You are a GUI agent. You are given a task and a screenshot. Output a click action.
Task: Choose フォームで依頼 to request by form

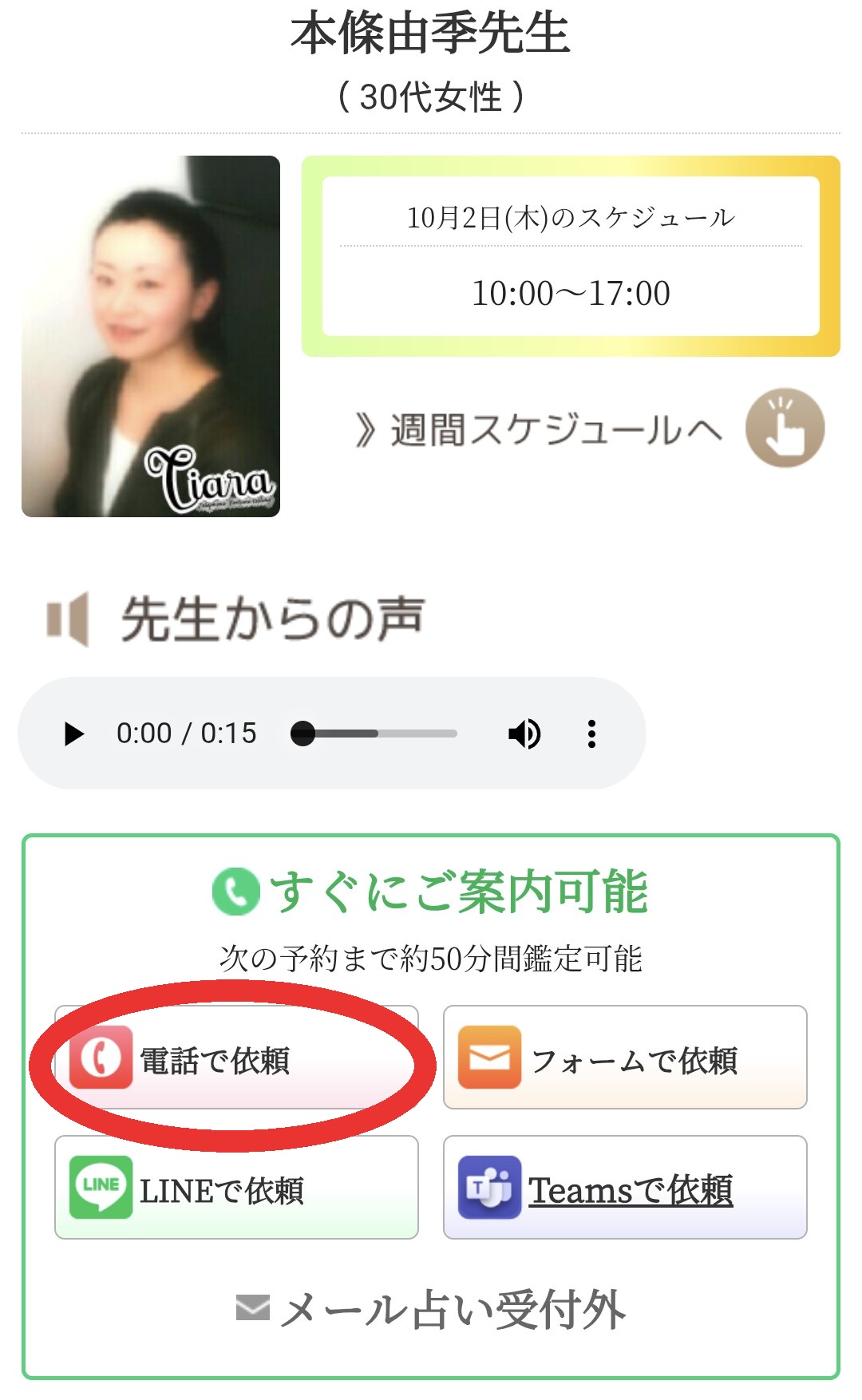click(625, 1058)
